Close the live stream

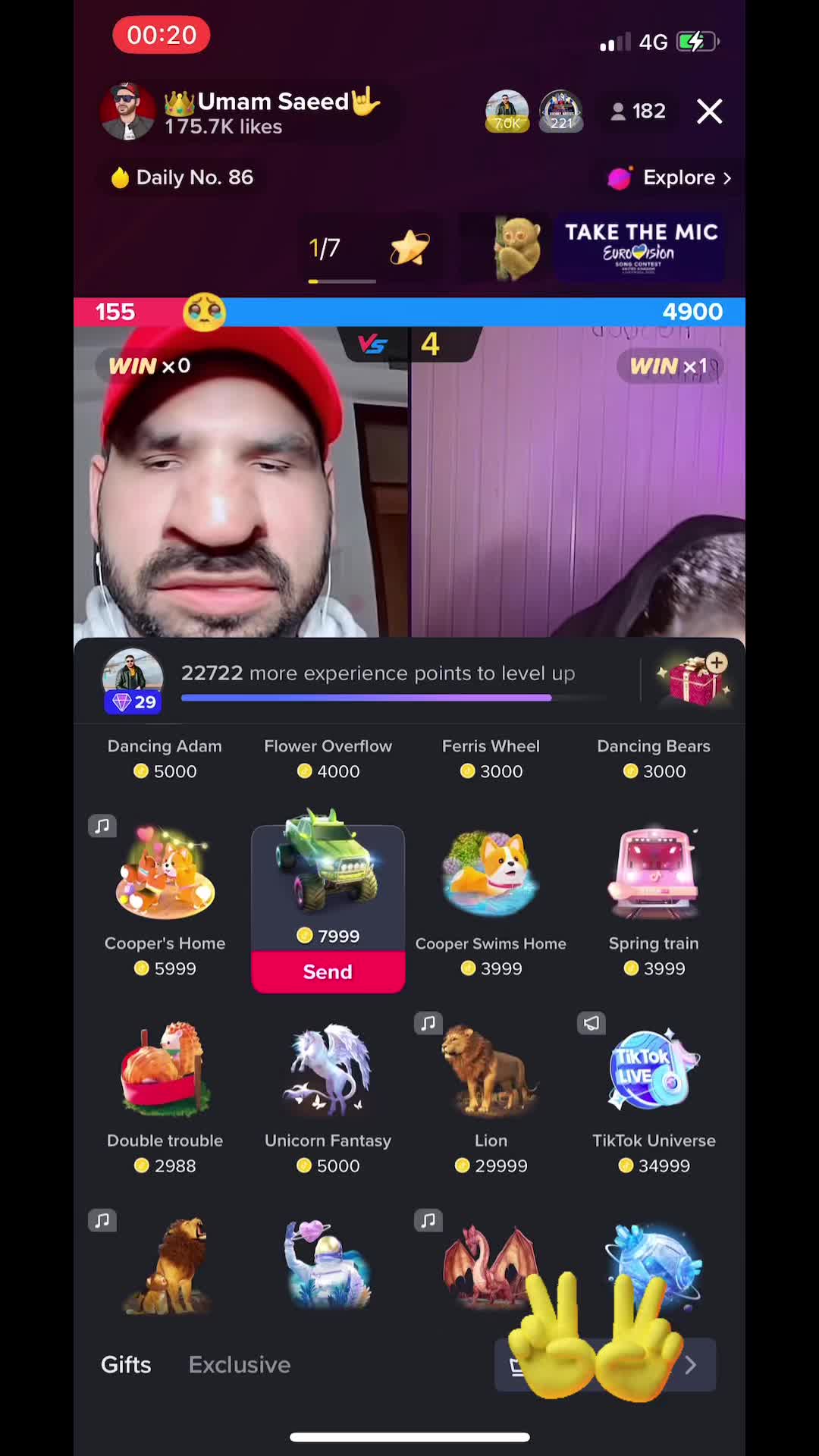(x=709, y=111)
